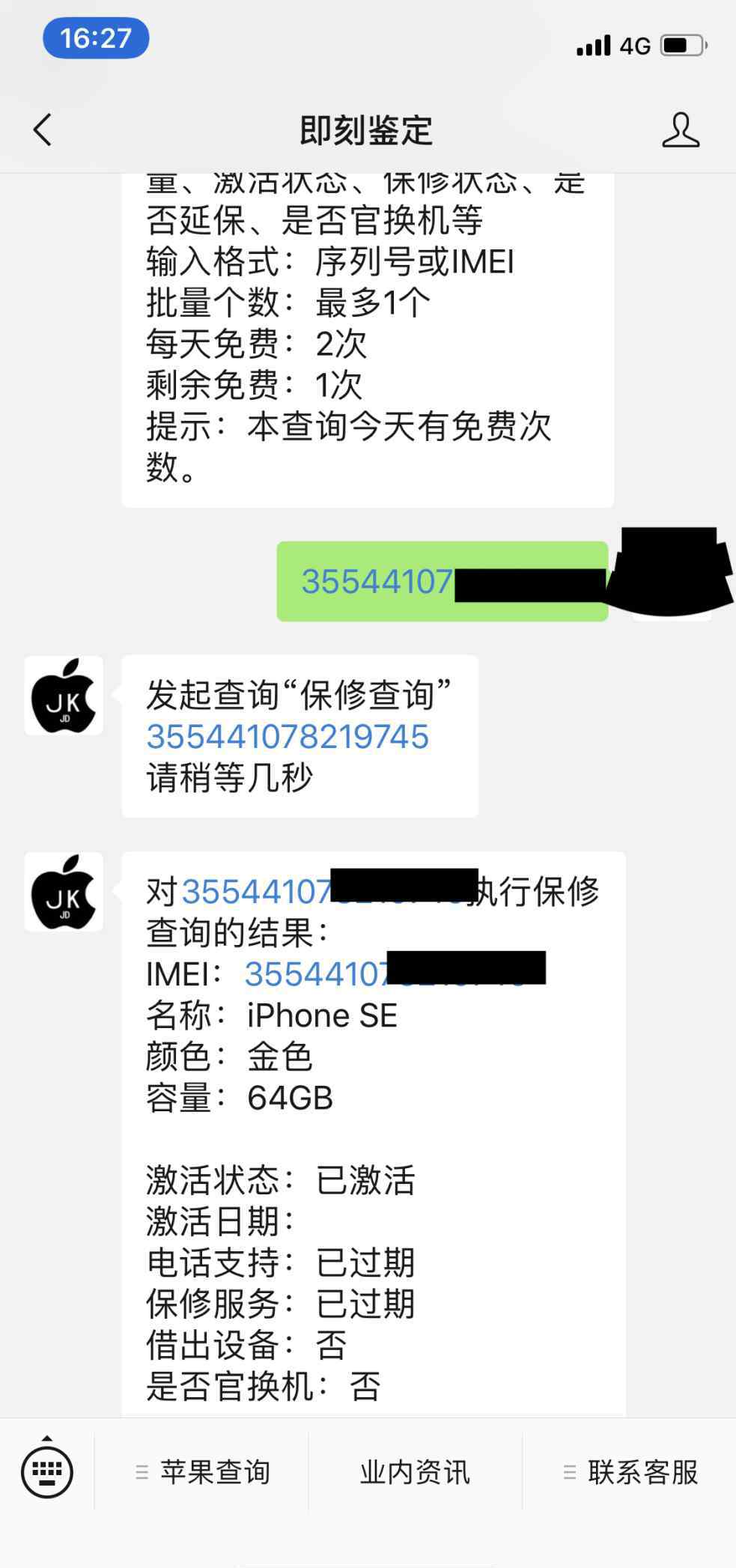
Task: Tap the JK avatar beside 保修查询 result message
Action: click(64, 892)
